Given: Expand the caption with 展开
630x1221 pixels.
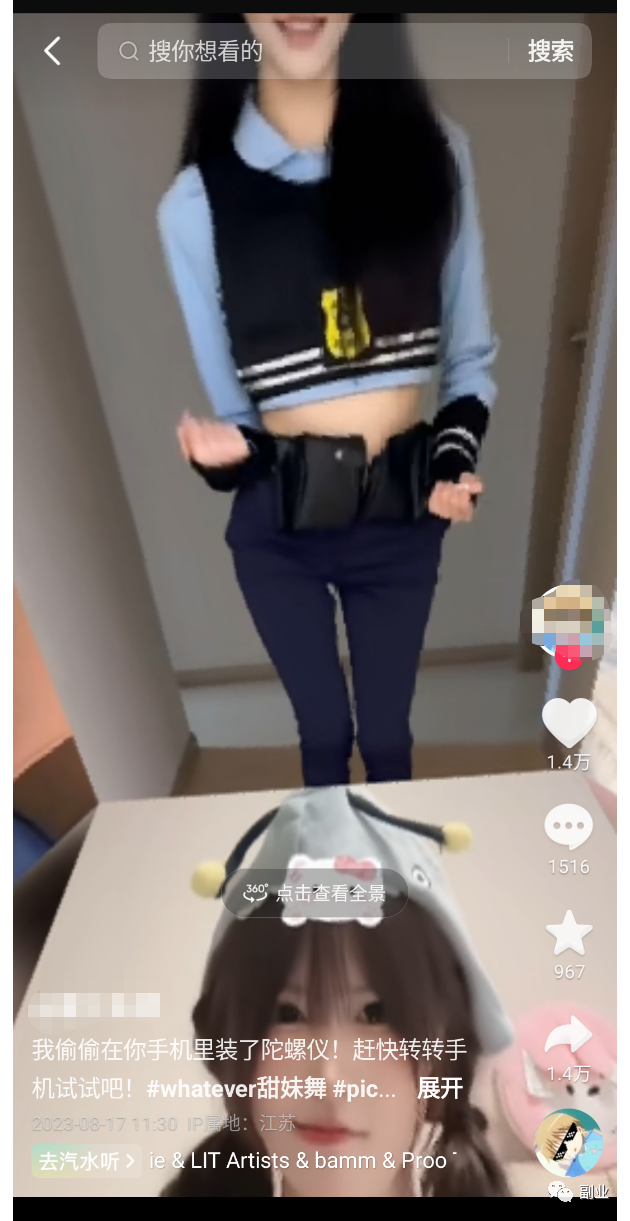Looking at the screenshot, I should (x=440, y=1088).
